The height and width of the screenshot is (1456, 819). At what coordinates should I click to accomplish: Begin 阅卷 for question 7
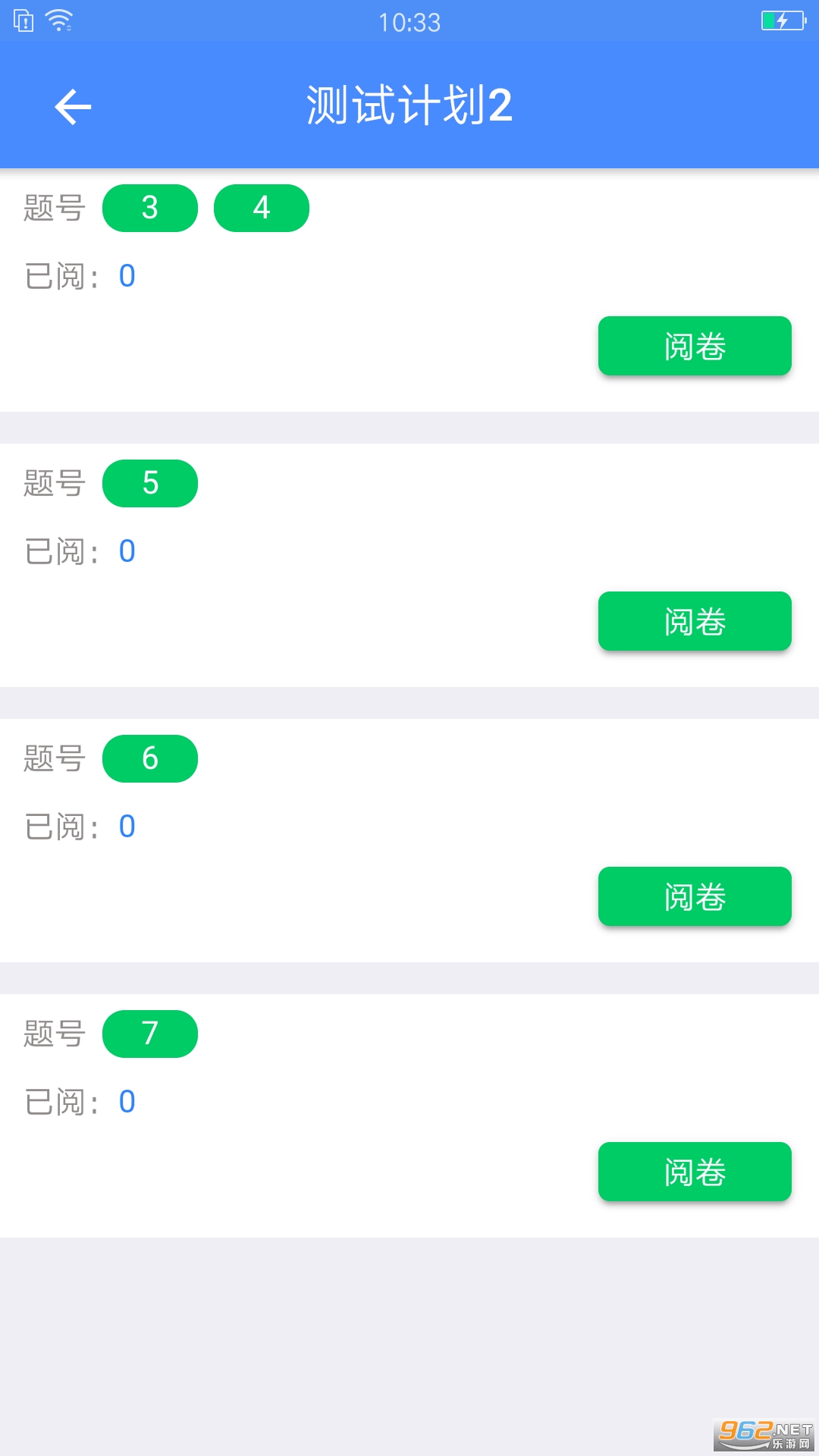(695, 1172)
